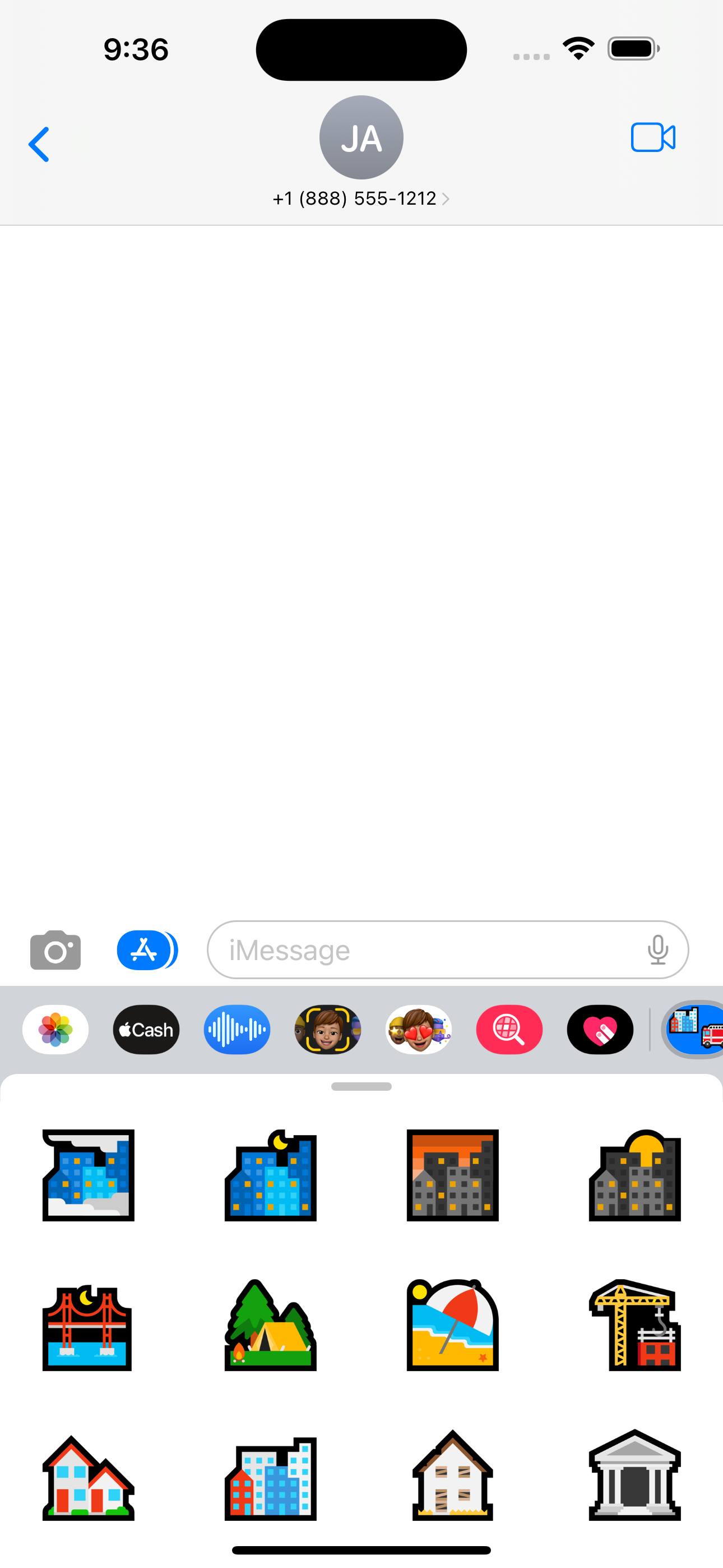Toggle the App Store apps drawer button
This screenshot has height=1568, width=723.
147,949
